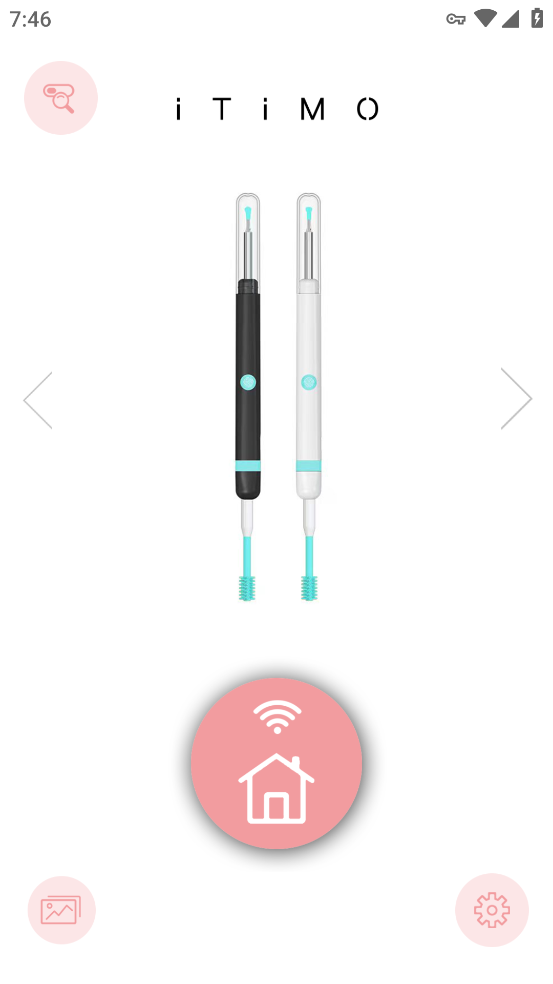Open the settings gear

tap(492, 910)
